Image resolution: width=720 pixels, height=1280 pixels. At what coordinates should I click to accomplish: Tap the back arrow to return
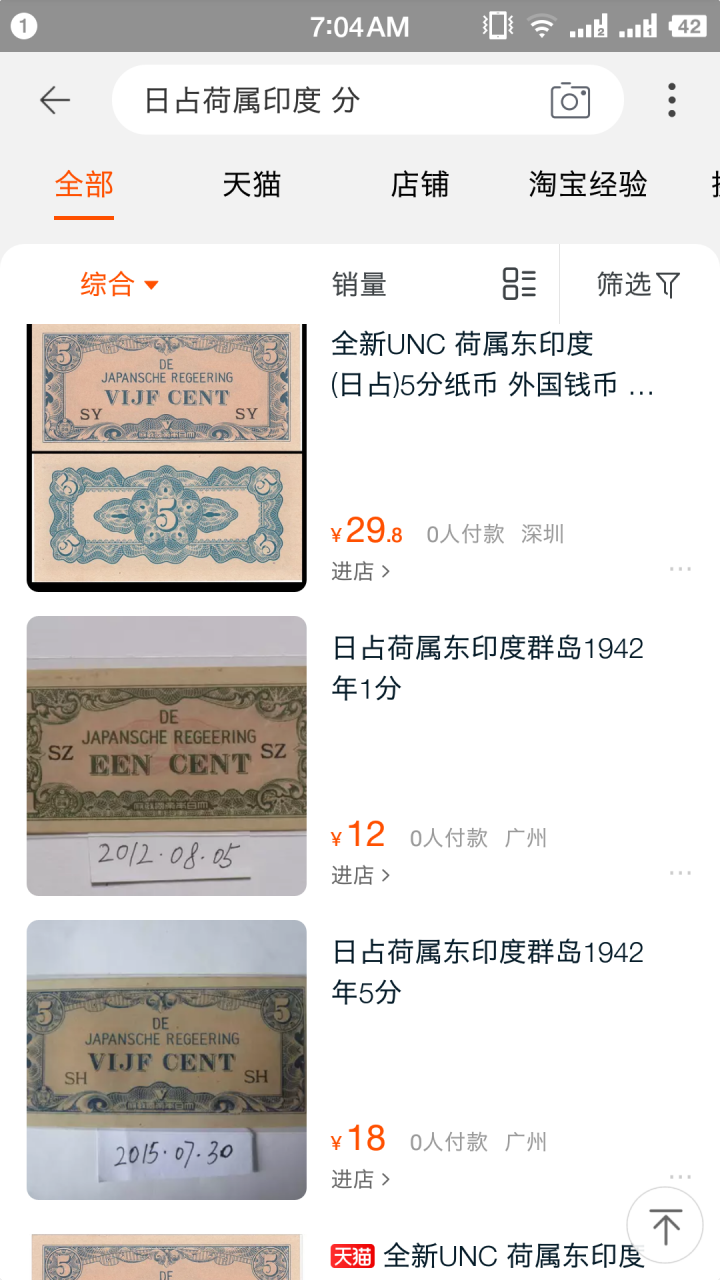(55, 99)
